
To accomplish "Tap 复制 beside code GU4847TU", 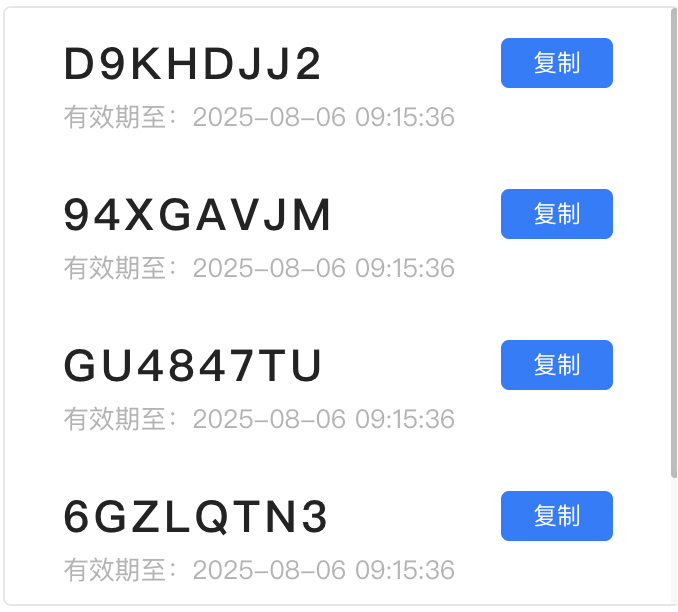I will point(556,365).
